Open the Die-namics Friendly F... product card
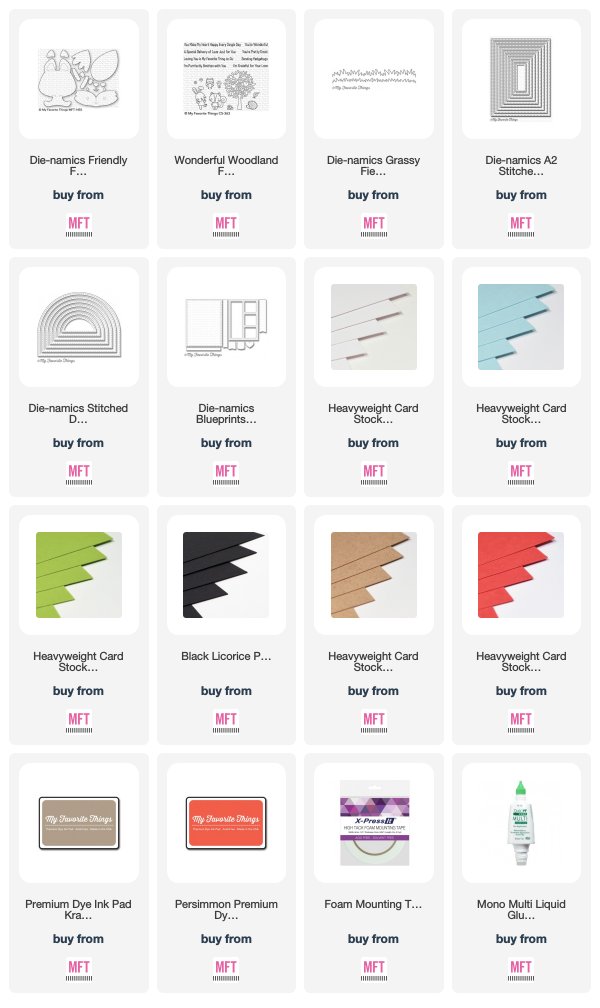The image size is (600, 1008). pos(78,129)
